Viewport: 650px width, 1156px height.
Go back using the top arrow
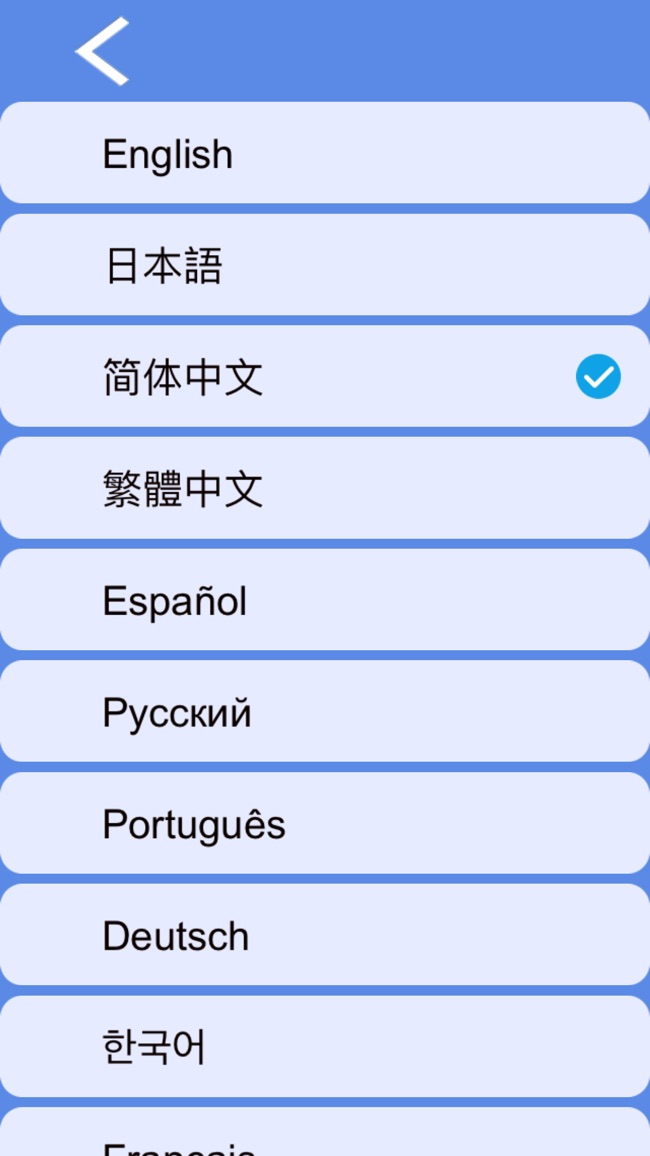[102, 51]
